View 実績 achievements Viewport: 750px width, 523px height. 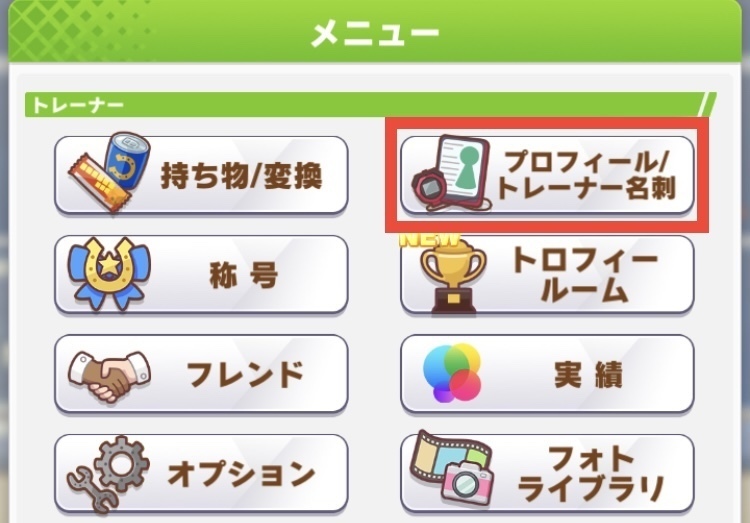click(x=547, y=373)
